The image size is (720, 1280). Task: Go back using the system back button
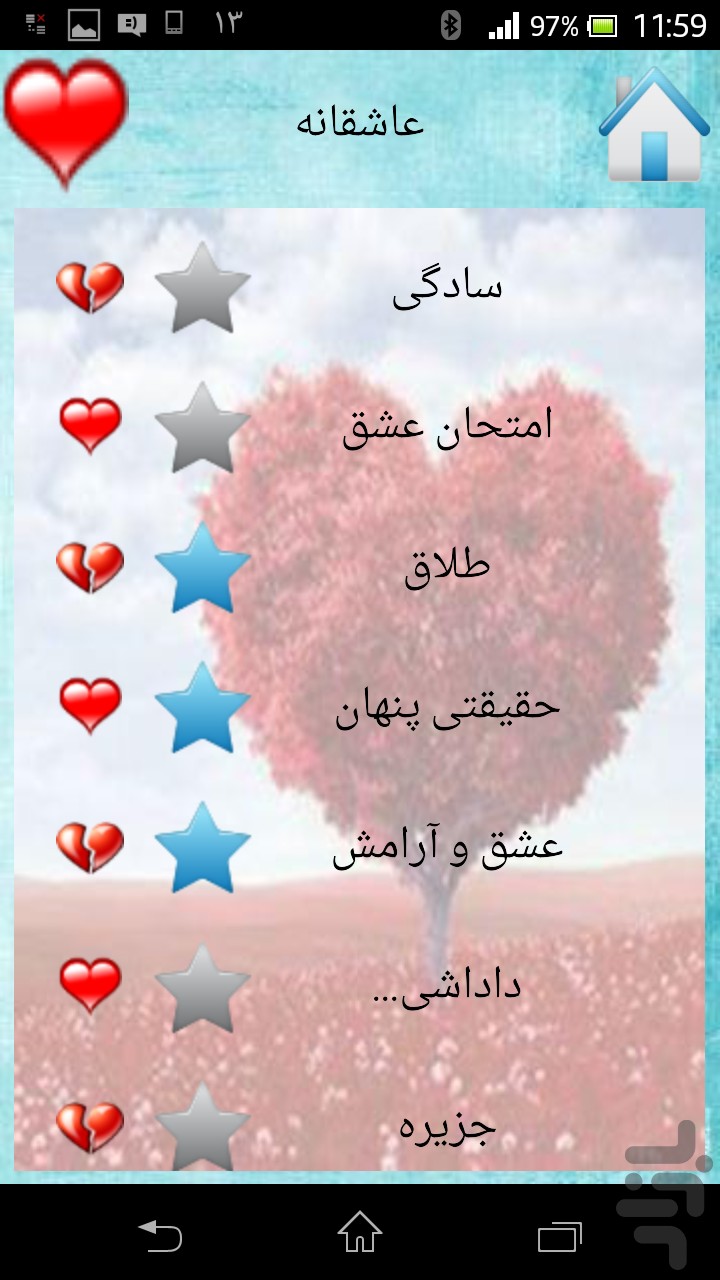[x=160, y=1235]
